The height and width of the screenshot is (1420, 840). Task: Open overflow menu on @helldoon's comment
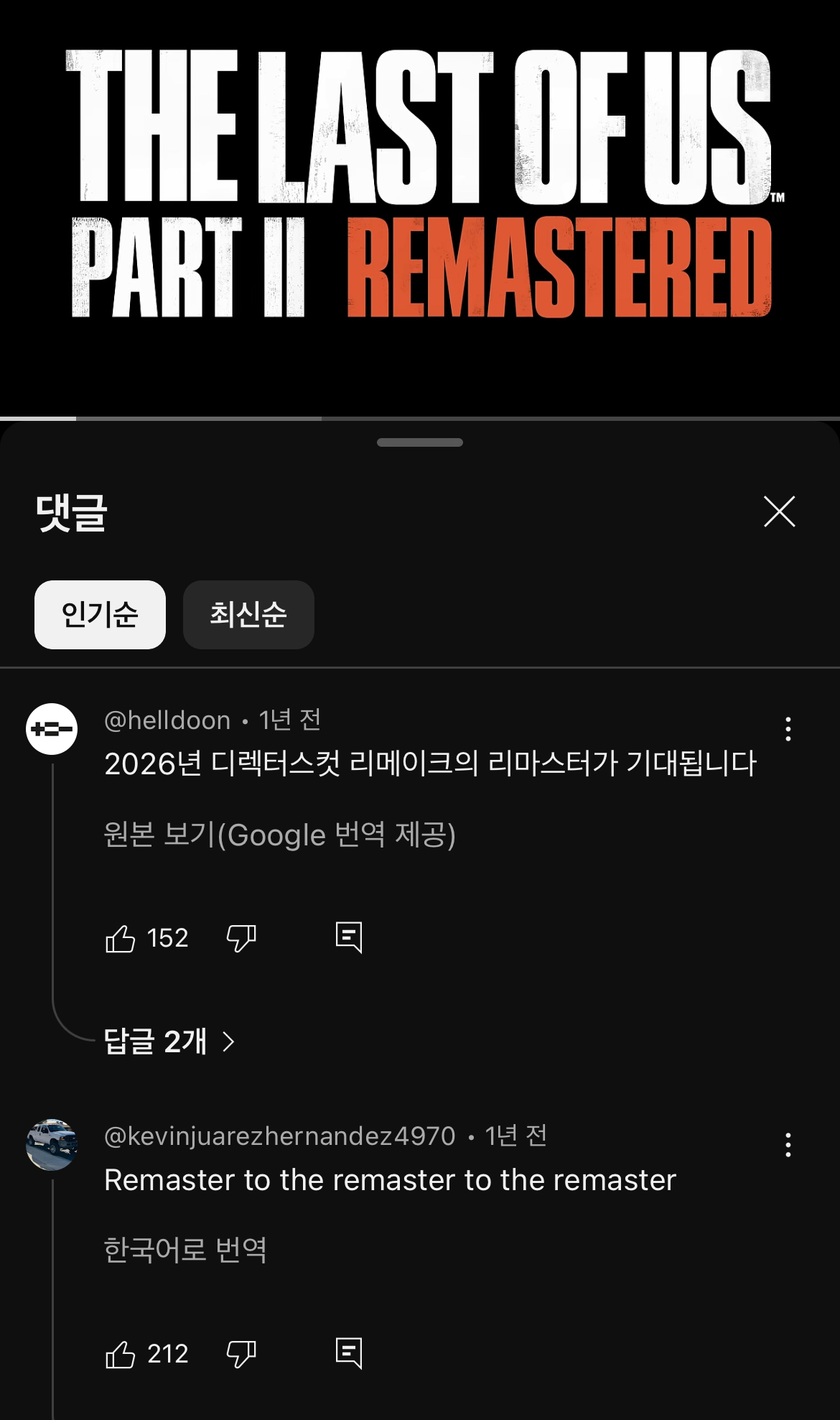click(788, 728)
